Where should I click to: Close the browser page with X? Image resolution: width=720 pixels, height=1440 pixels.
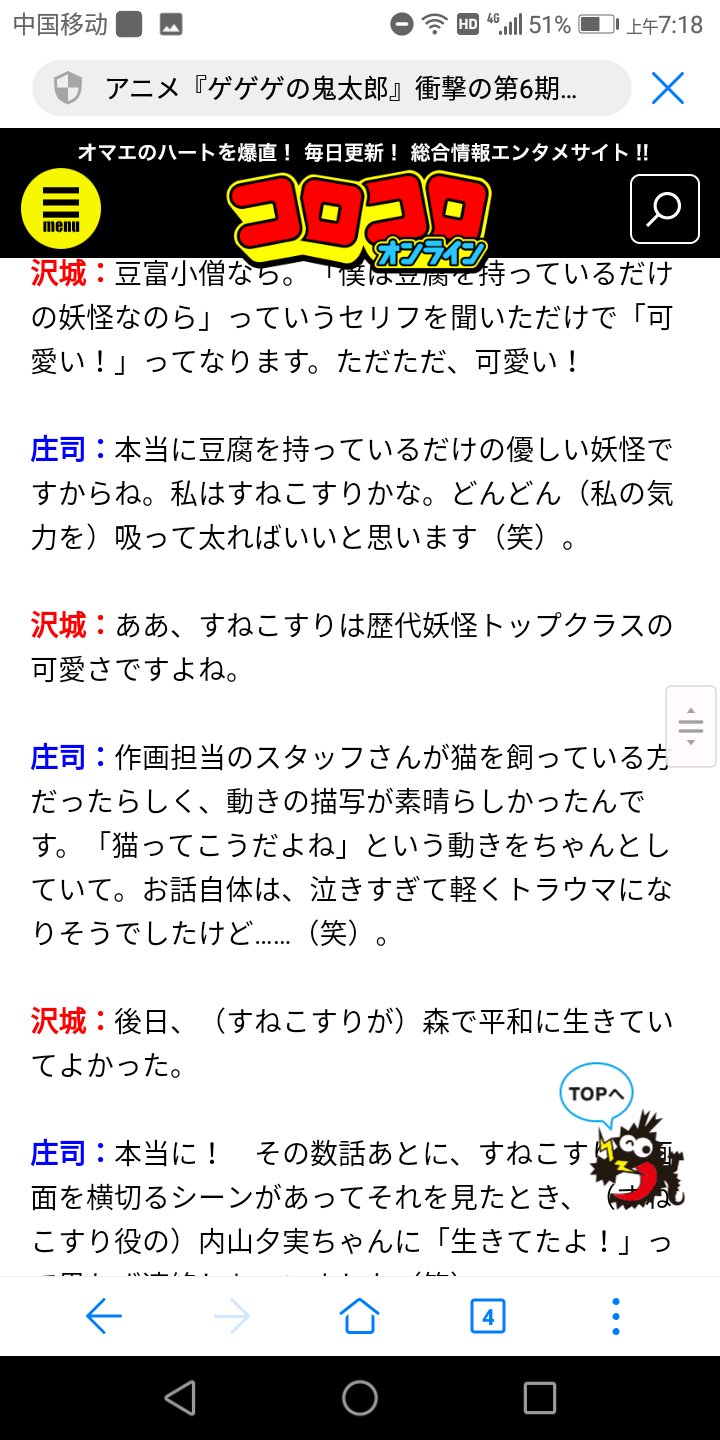[667, 89]
